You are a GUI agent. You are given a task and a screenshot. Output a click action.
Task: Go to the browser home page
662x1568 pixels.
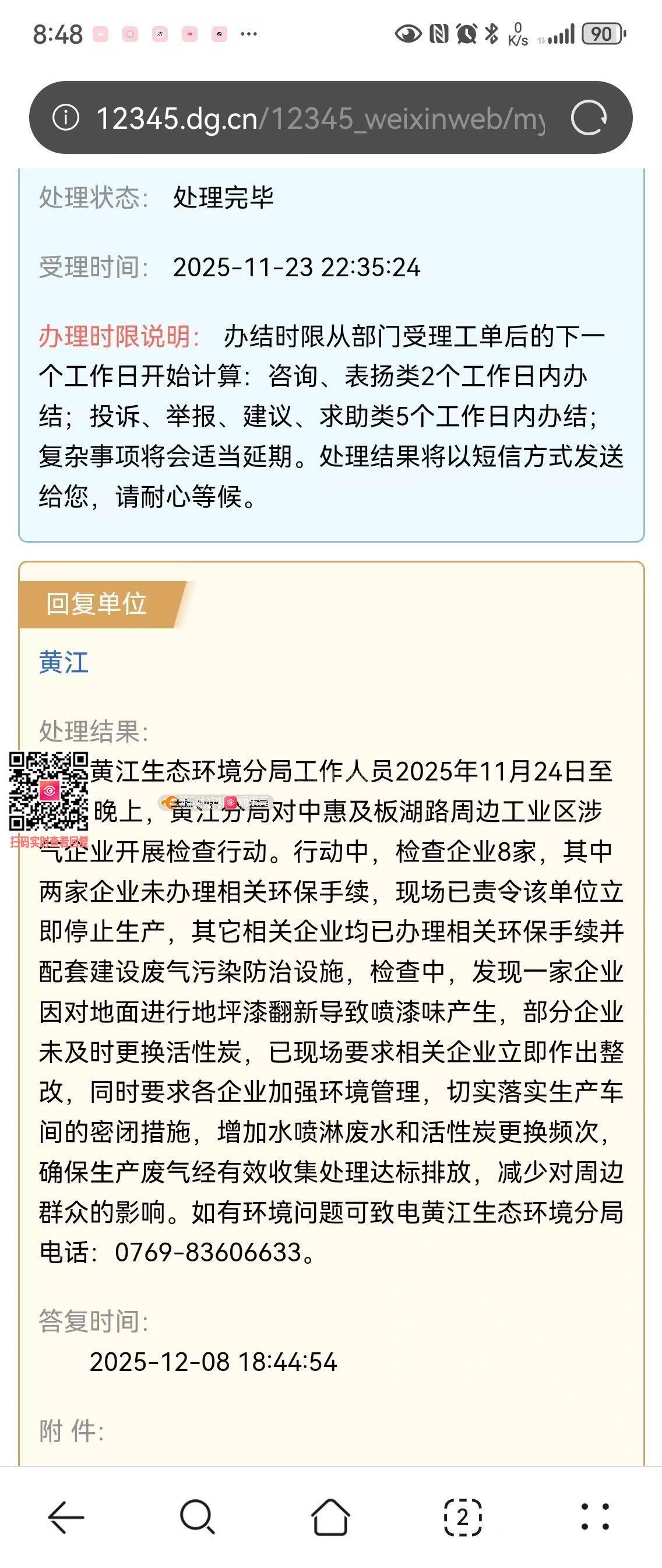[x=330, y=1517]
